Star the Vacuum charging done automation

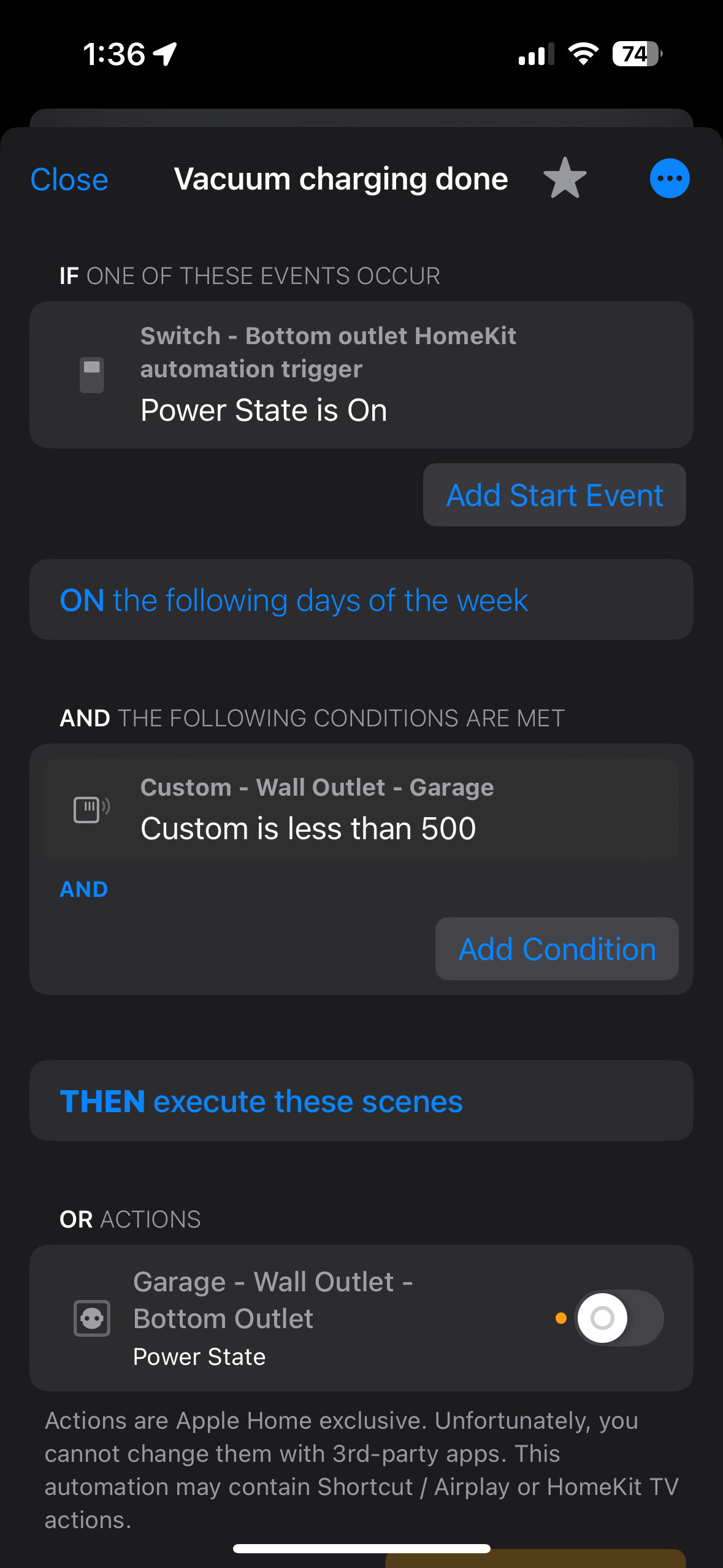(x=564, y=178)
